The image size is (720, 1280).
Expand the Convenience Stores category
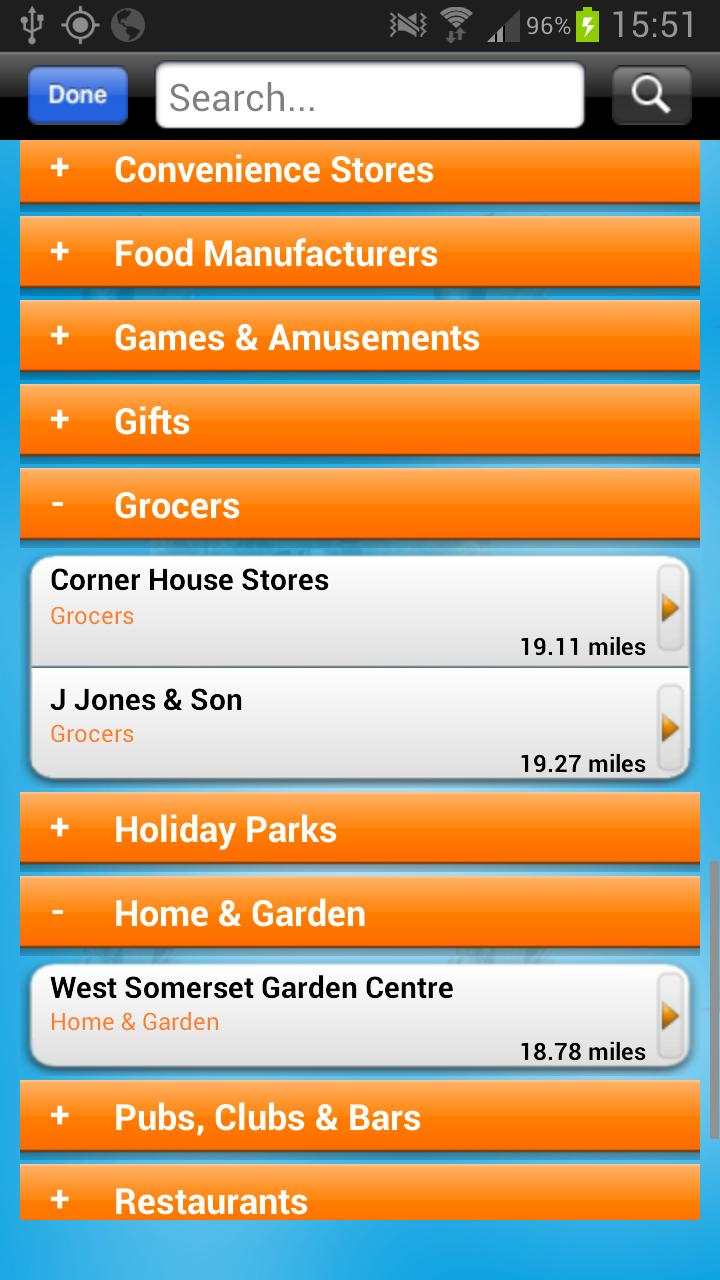360,169
